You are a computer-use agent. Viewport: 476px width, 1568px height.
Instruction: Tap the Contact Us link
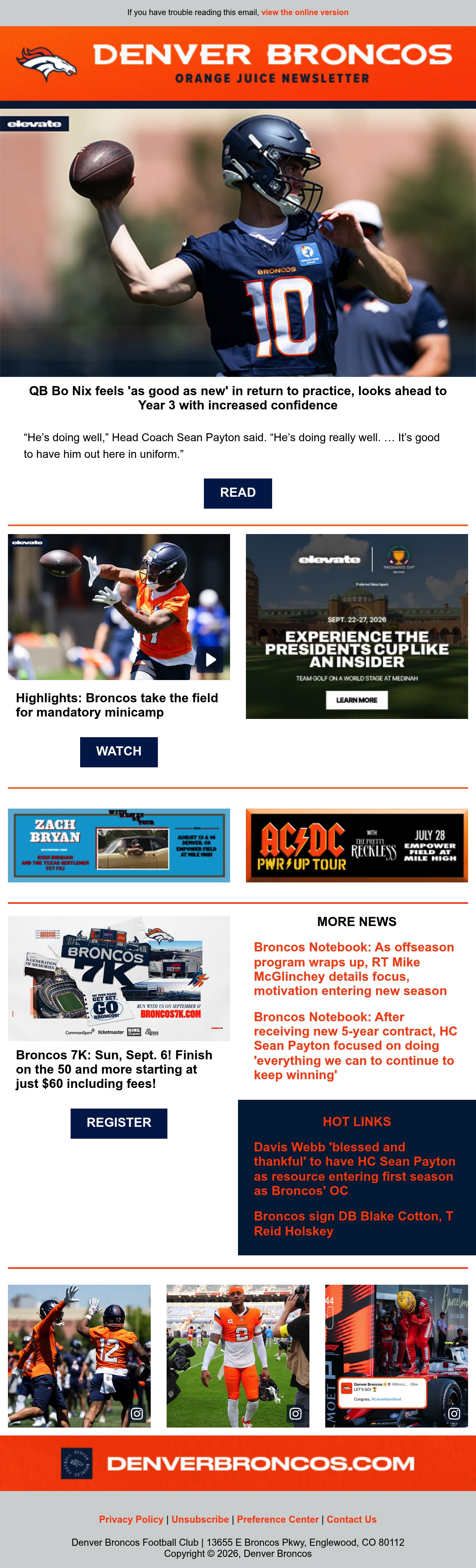352,1519
